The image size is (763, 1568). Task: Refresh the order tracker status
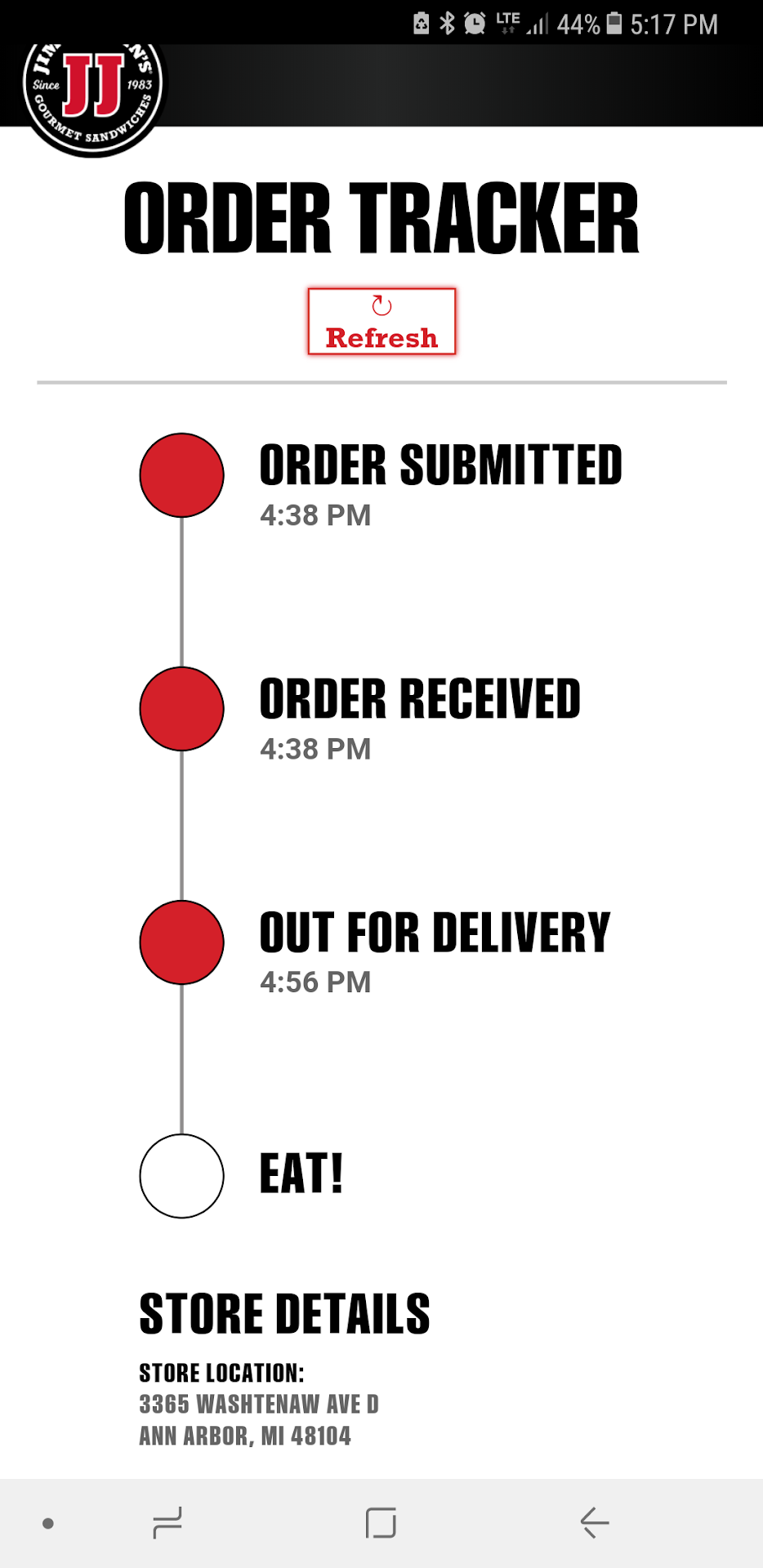381,322
